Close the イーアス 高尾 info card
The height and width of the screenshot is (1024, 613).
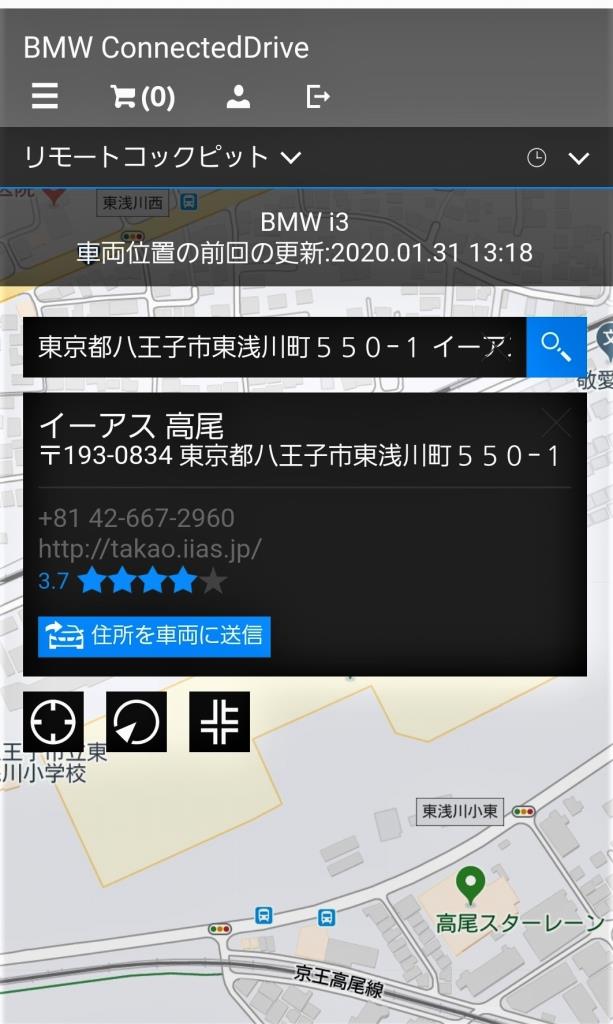[x=556, y=424]
